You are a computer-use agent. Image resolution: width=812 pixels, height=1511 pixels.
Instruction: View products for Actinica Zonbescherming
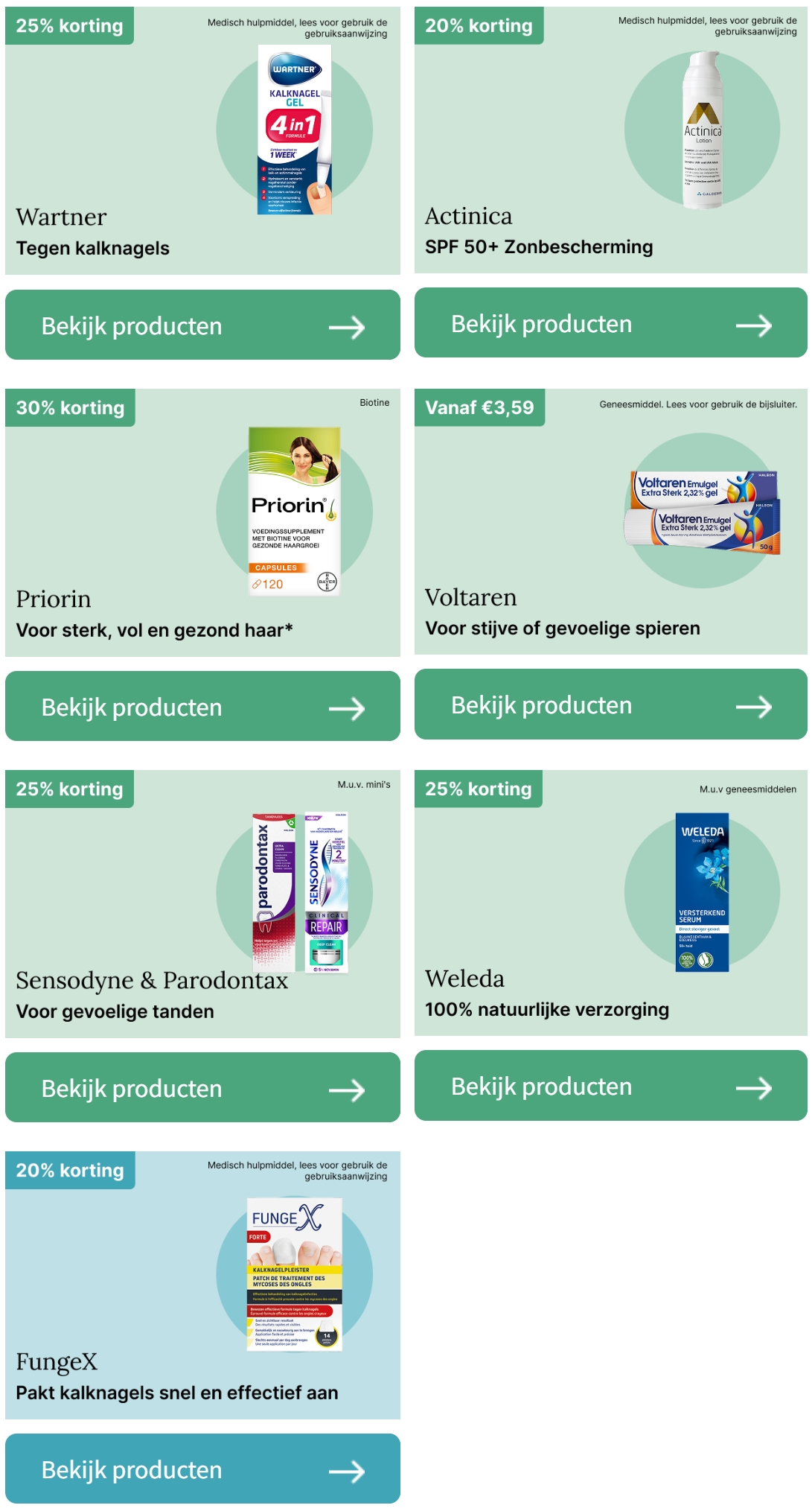pyautogui.click(x=610, y=323)
